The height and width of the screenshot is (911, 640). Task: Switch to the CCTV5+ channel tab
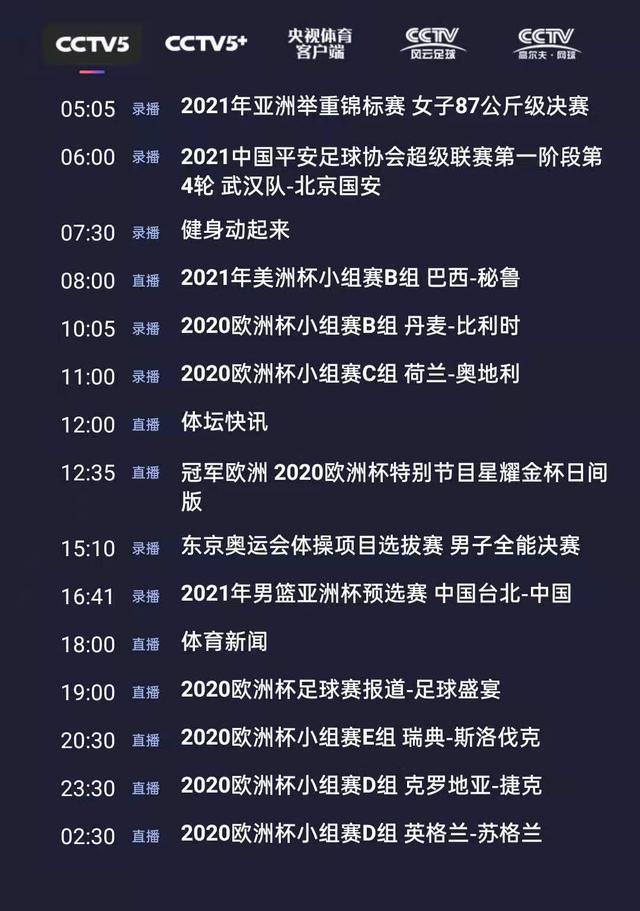pos(206,43)
